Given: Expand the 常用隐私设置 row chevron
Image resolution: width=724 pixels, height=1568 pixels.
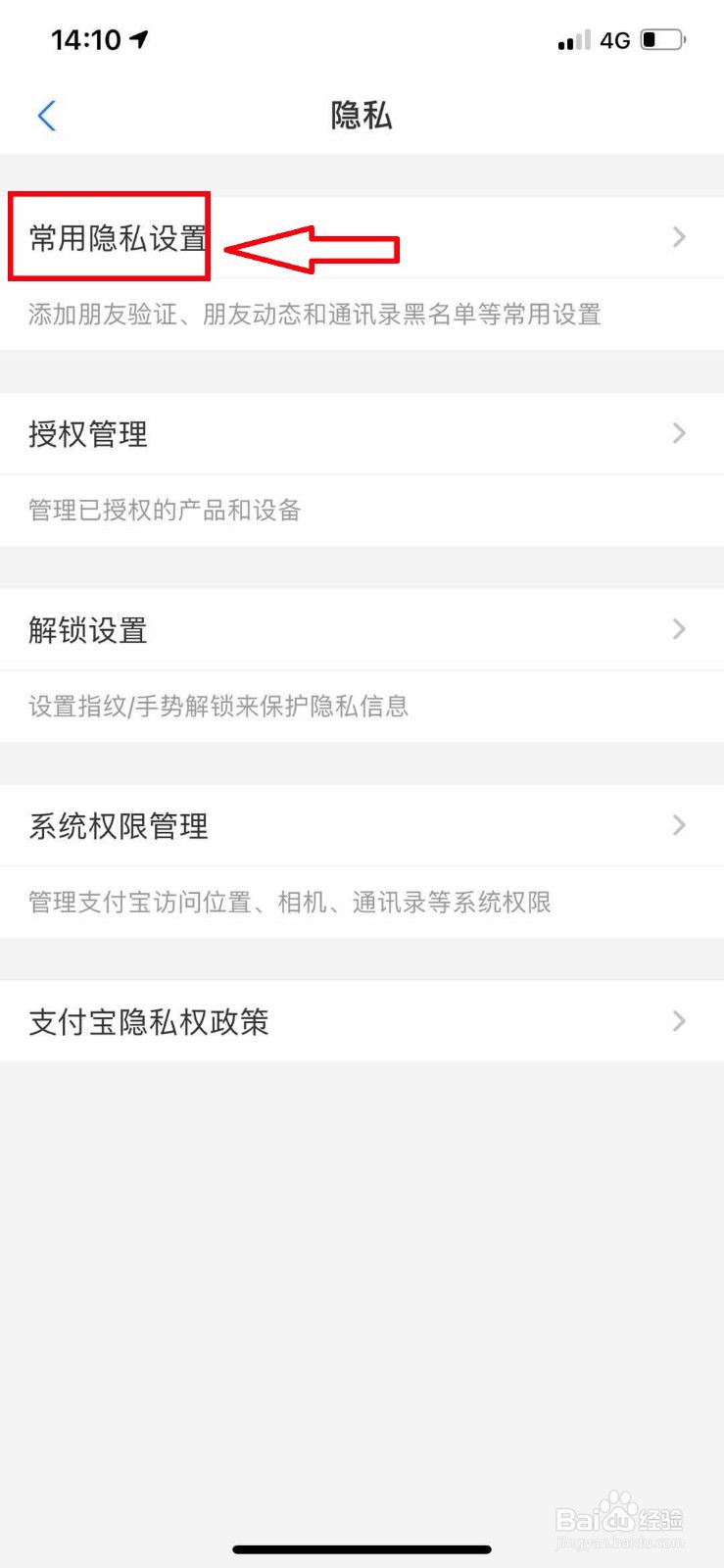Looking at the screenshot, I should pos(679,236).
